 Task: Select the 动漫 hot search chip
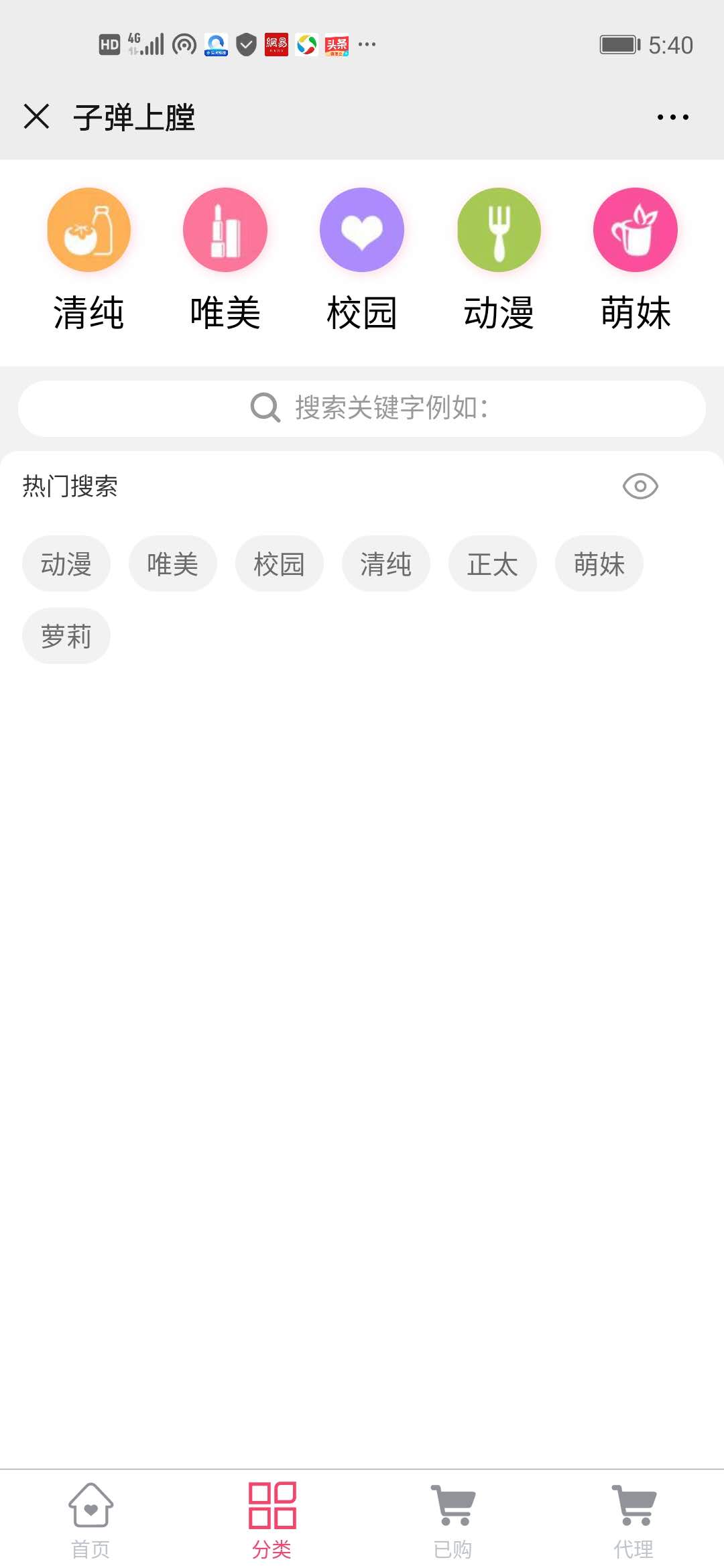66,564
